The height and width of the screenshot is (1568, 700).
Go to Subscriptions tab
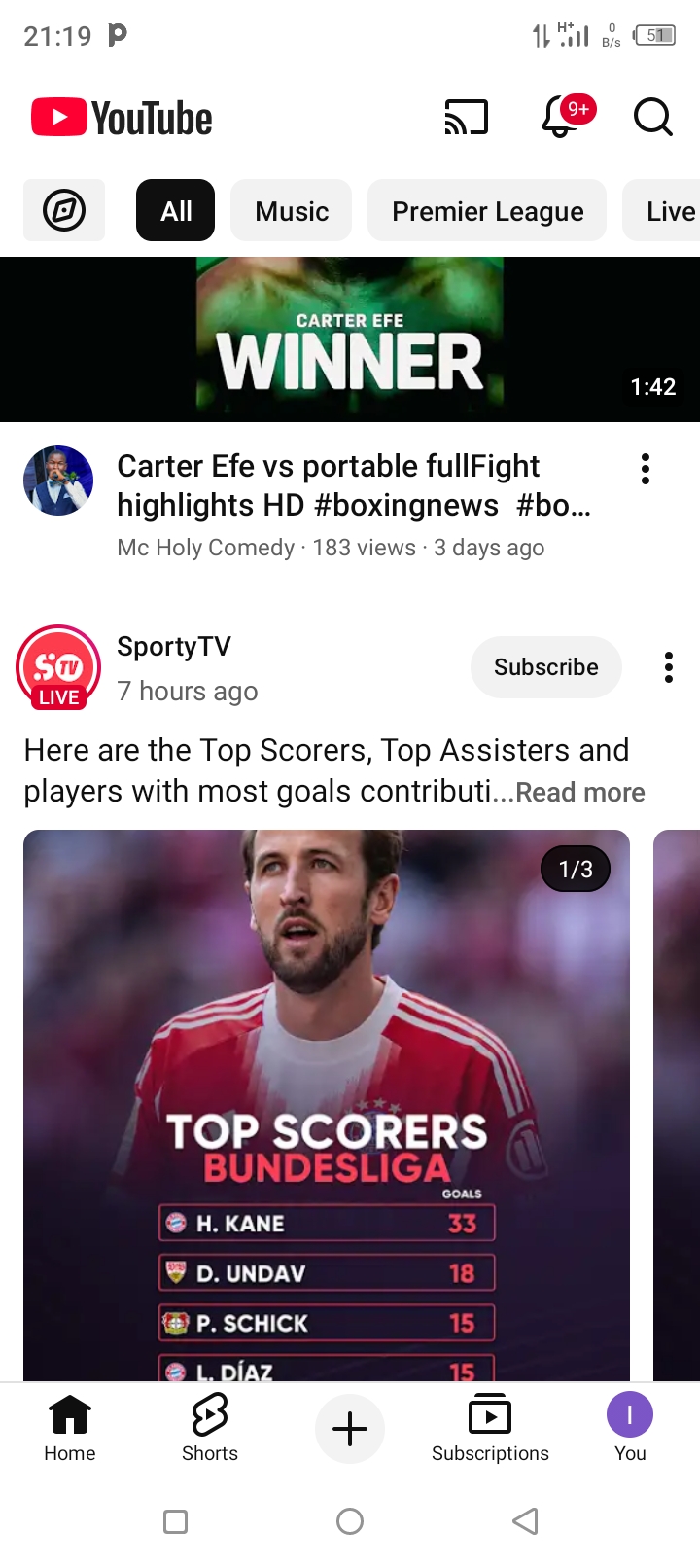click(490, 1427)
